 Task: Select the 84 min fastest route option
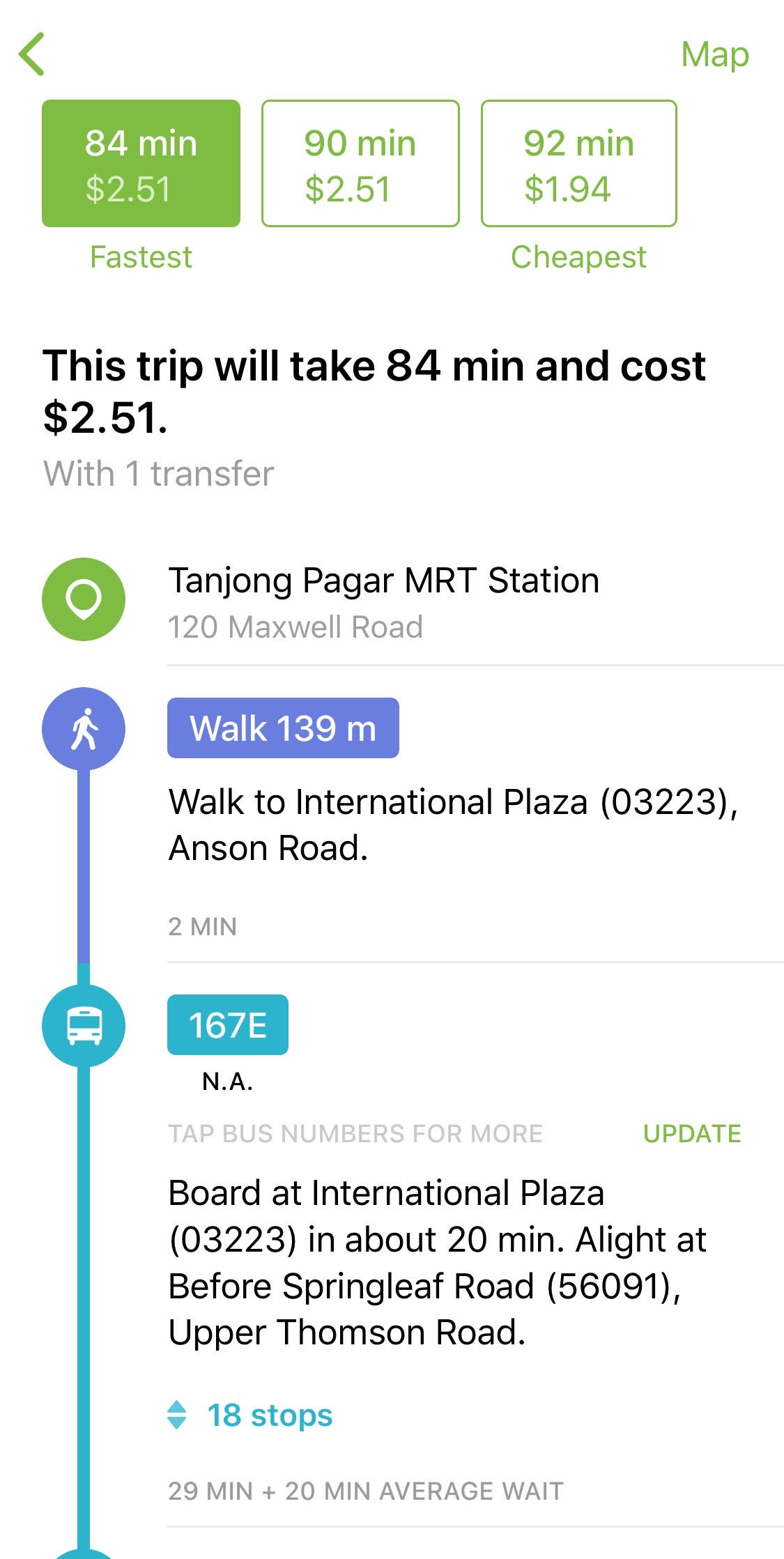click(141, 164)
